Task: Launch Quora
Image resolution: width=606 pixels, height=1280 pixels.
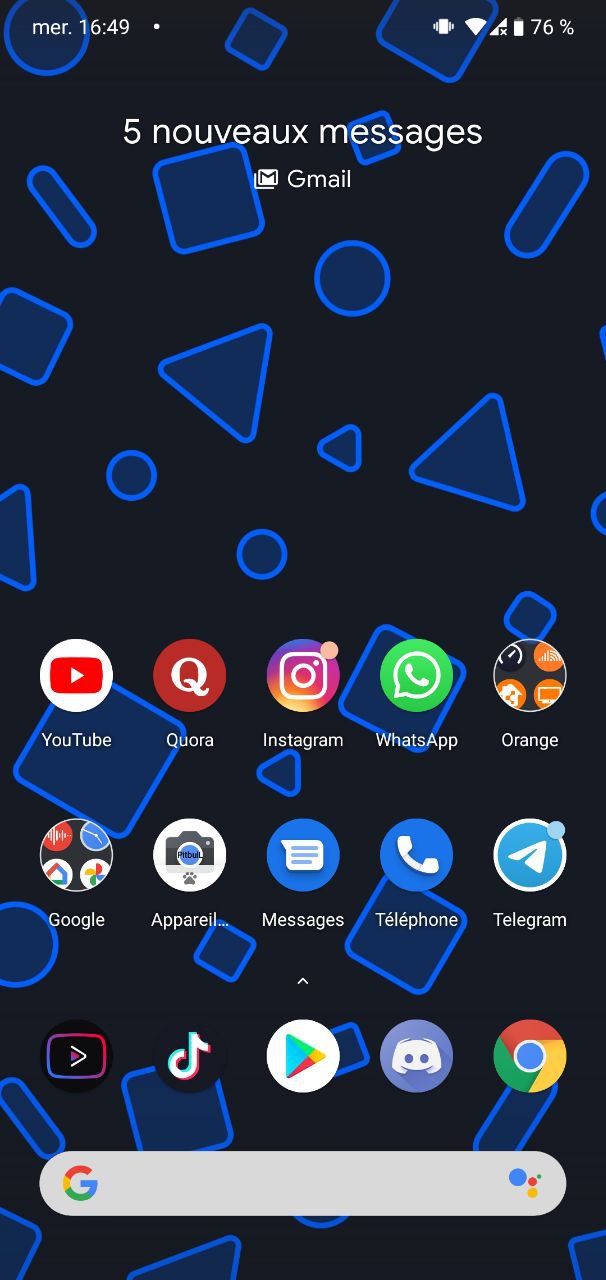Action: 190,676
